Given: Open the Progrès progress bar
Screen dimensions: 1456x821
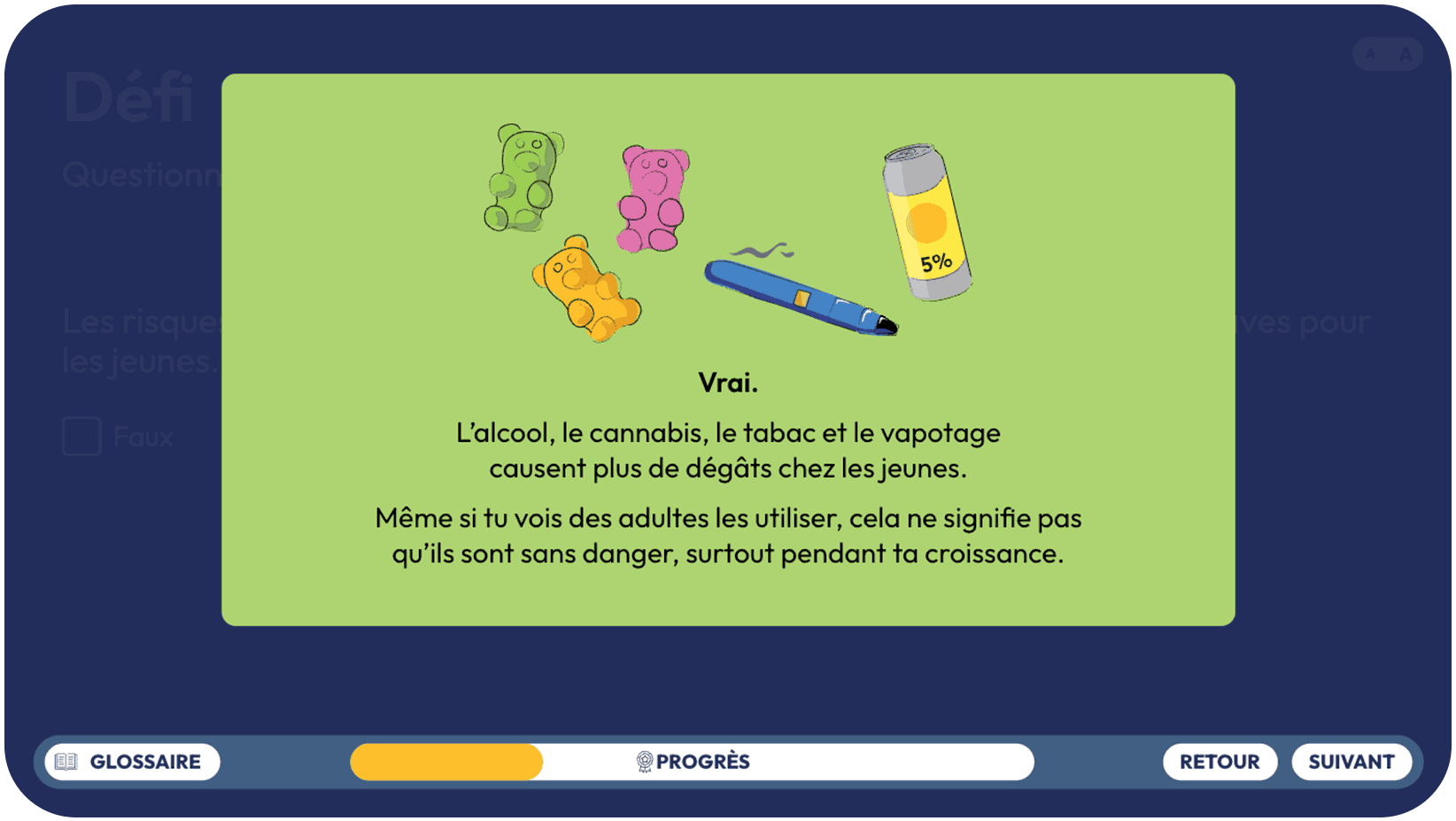Looking at the screenshot, I should [x=693, y=762].
